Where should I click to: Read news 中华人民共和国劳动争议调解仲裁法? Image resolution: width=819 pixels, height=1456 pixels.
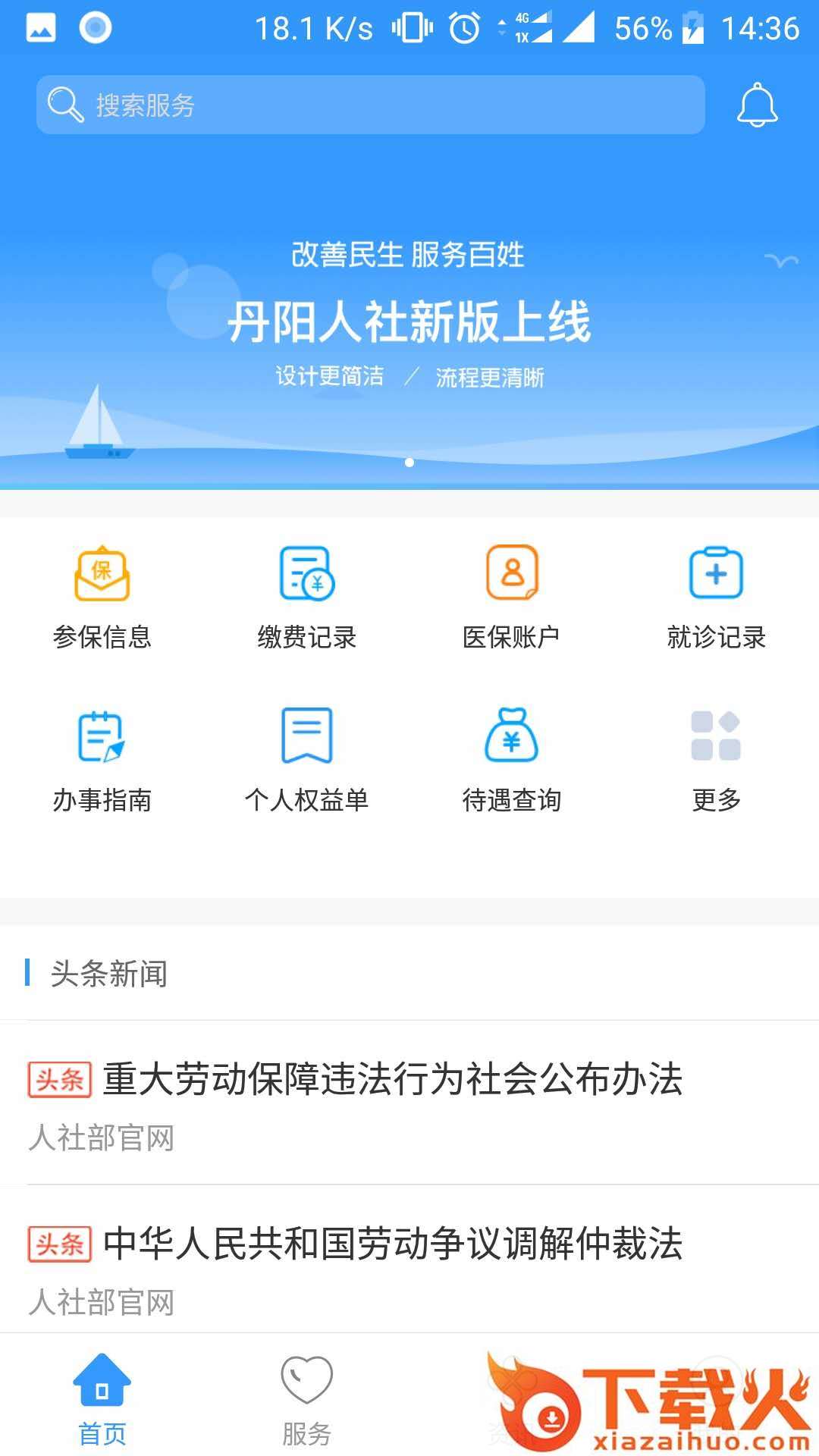click(393, 1244)
